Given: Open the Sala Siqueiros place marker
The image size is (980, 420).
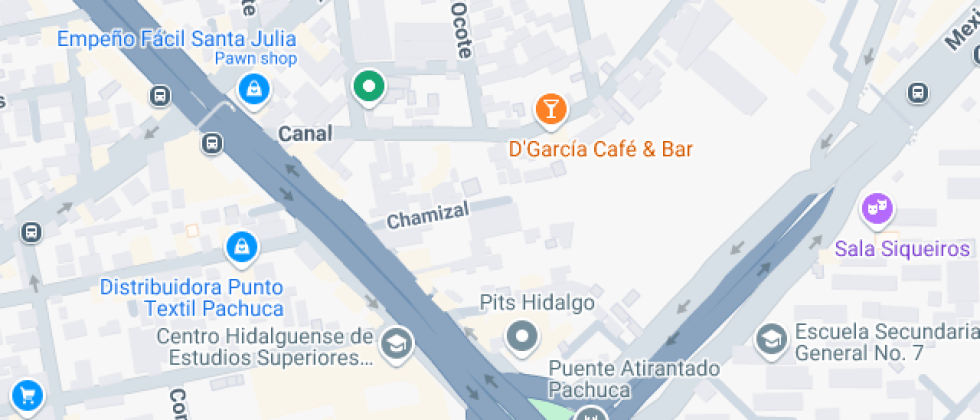Looking at the screenshot, I should point(877,209).
